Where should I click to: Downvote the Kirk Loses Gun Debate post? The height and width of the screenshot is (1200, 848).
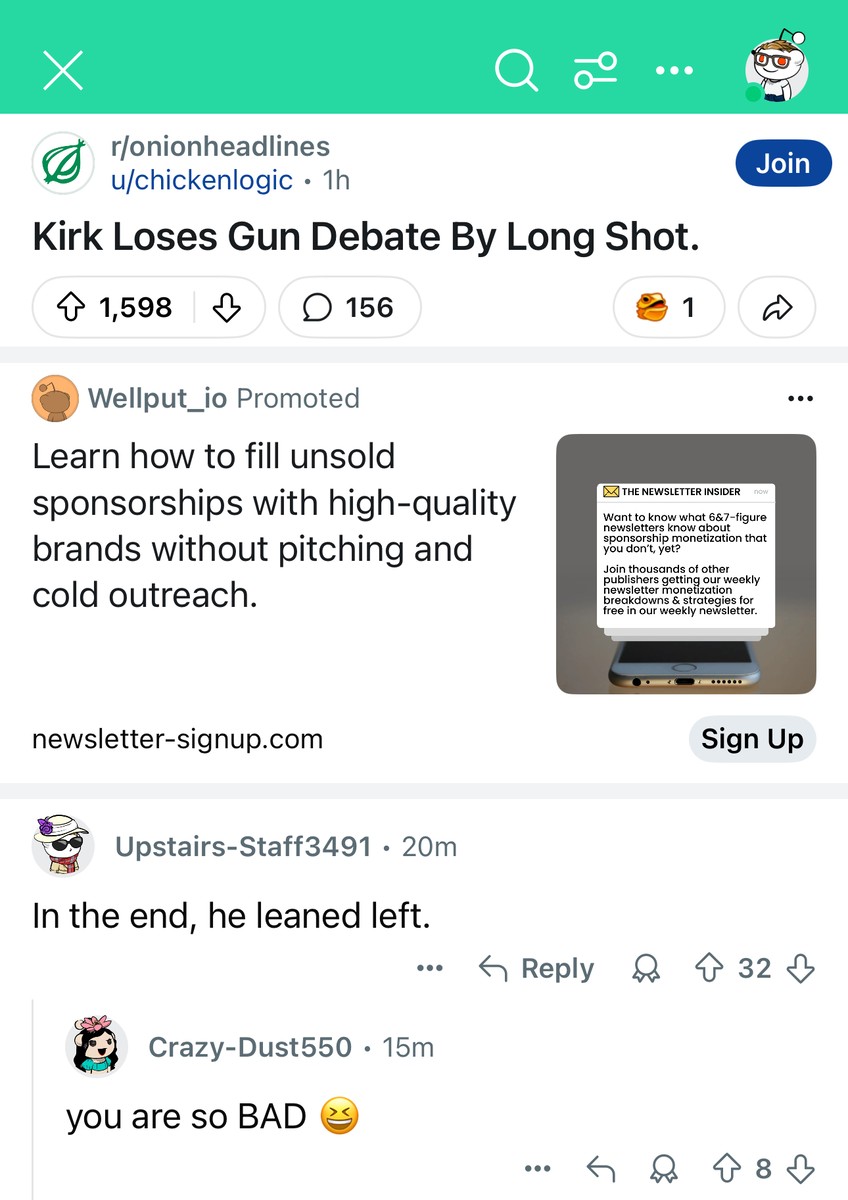coord(228,307)
